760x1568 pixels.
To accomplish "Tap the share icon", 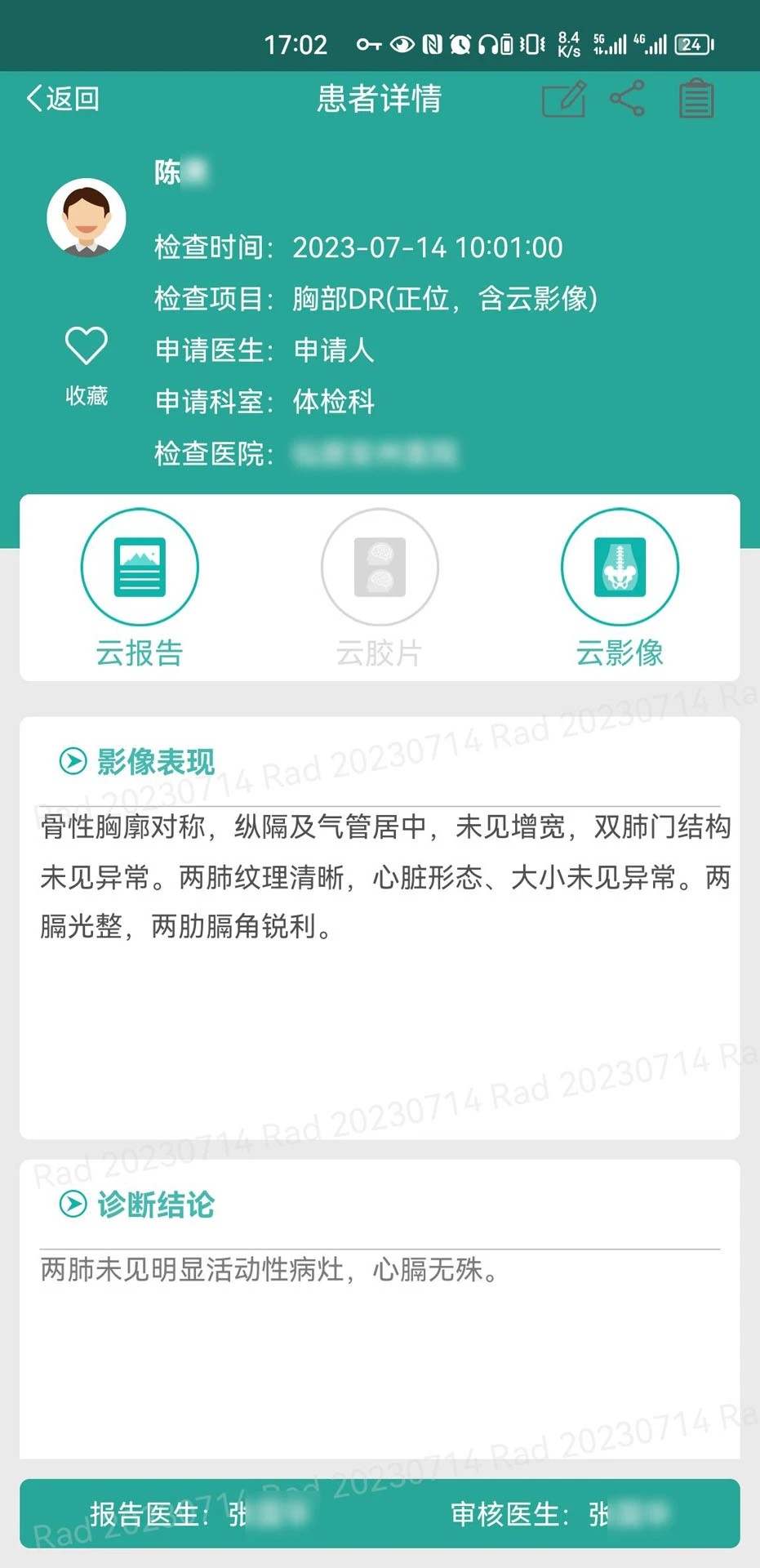I will coord(627,98).
